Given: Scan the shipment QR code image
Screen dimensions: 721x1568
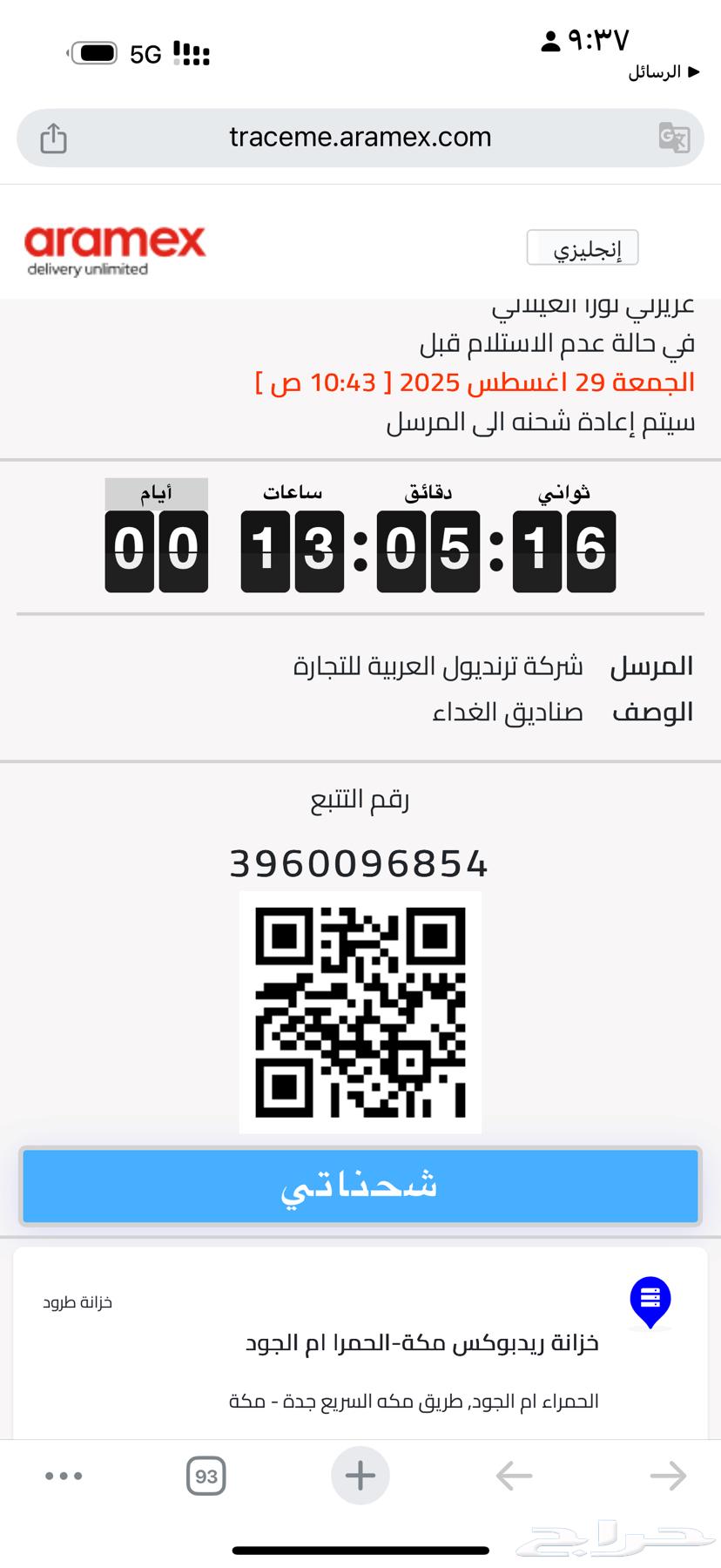Looking at the screenshot, I should pyautogui.click(x=360, y=1011).
